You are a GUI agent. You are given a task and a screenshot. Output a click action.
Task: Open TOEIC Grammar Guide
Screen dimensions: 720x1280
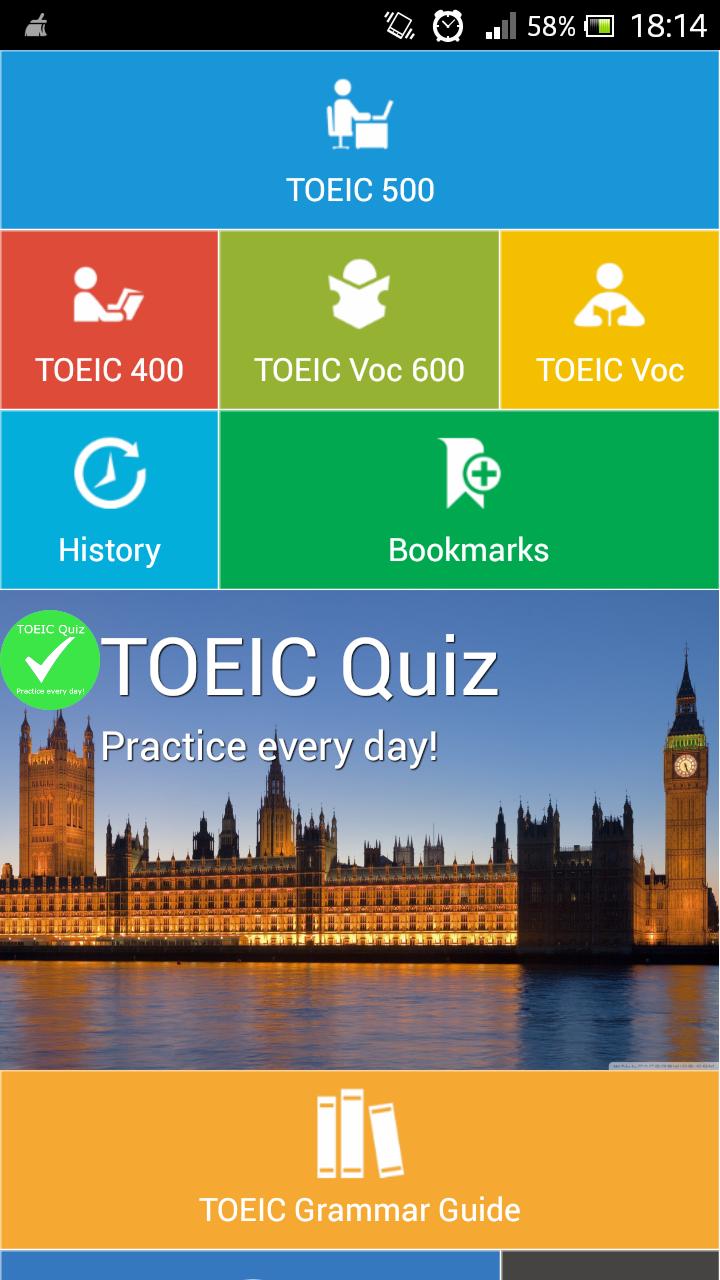tap(359, 1160)
